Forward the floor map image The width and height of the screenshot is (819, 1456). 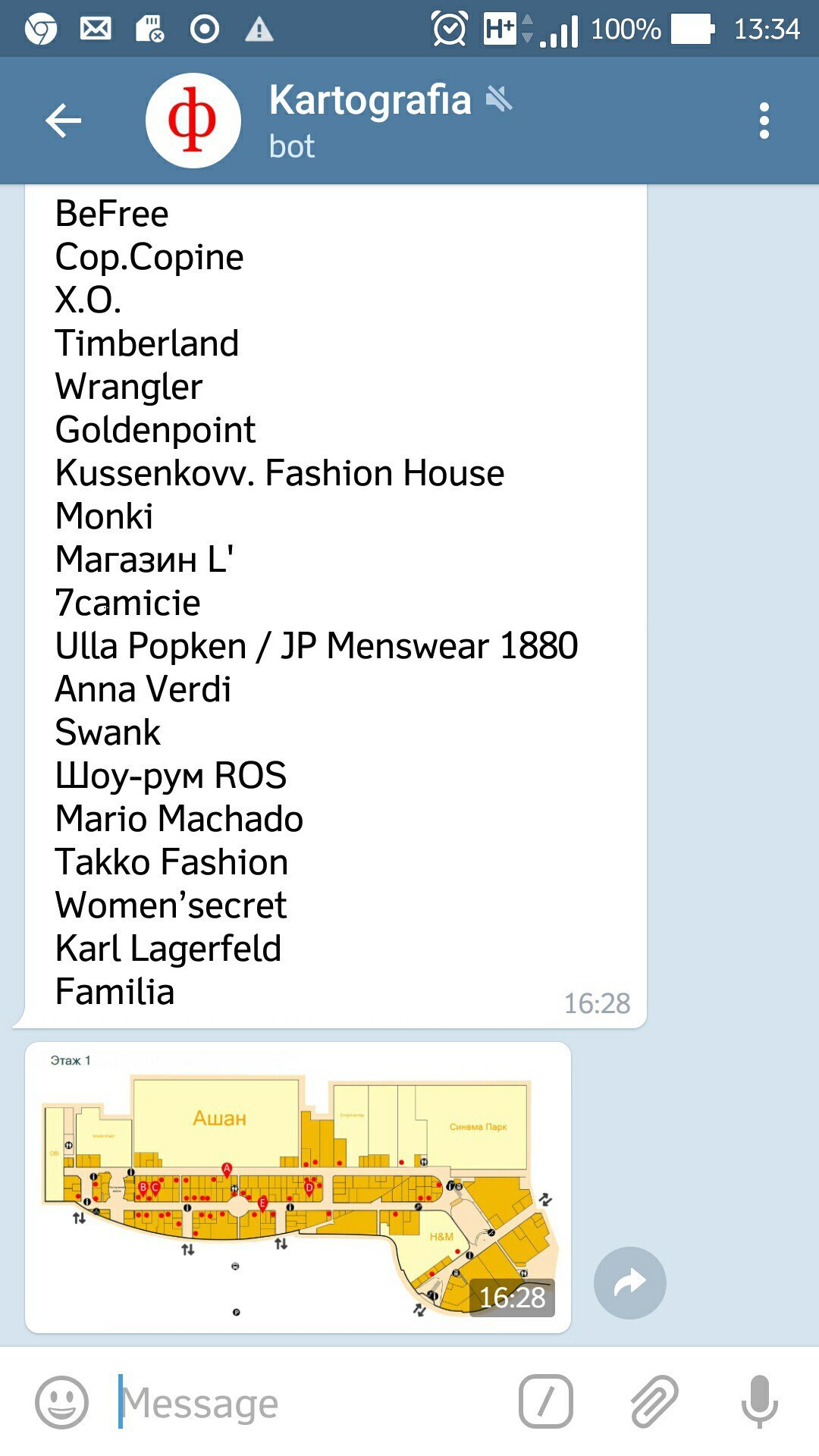(629, 1282)
